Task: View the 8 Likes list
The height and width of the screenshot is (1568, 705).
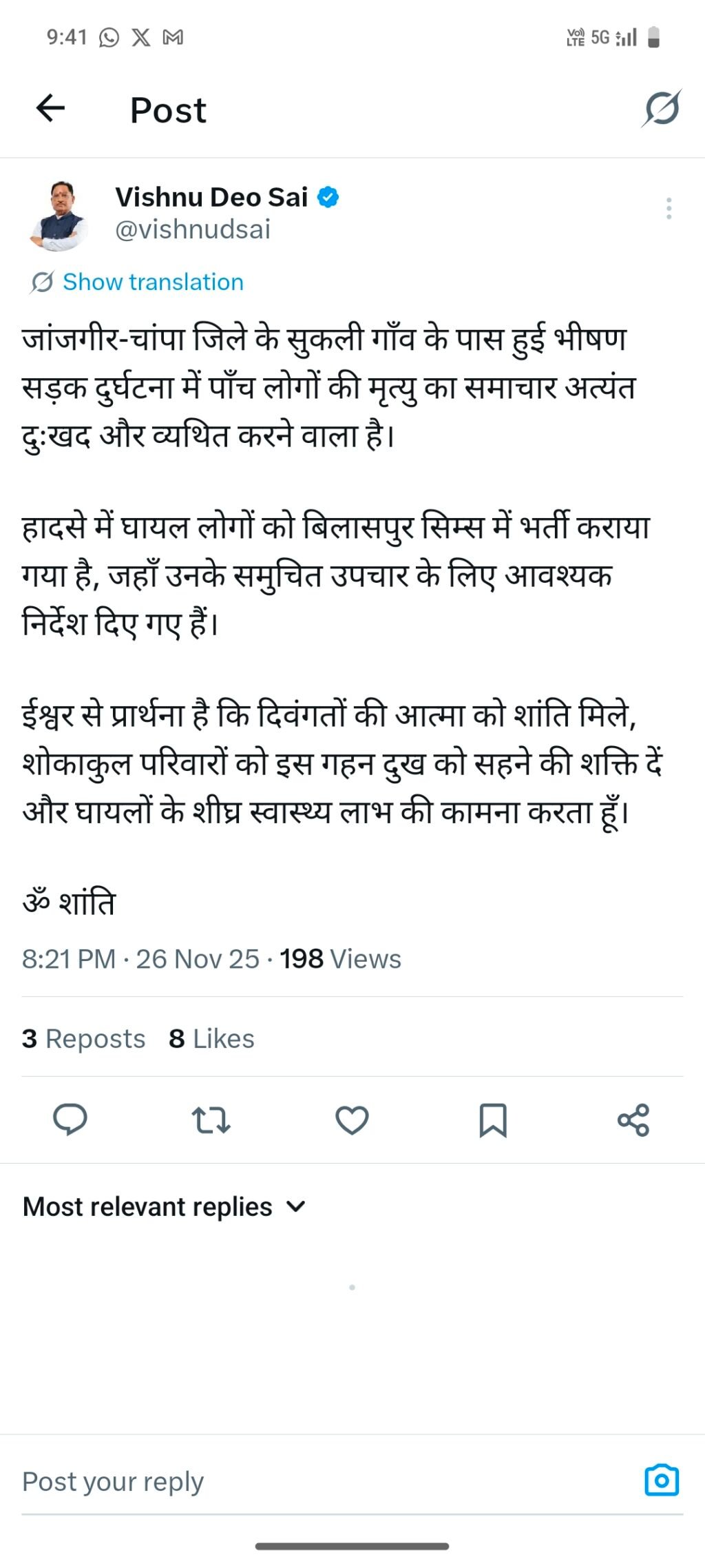Action: (211, 1038)
